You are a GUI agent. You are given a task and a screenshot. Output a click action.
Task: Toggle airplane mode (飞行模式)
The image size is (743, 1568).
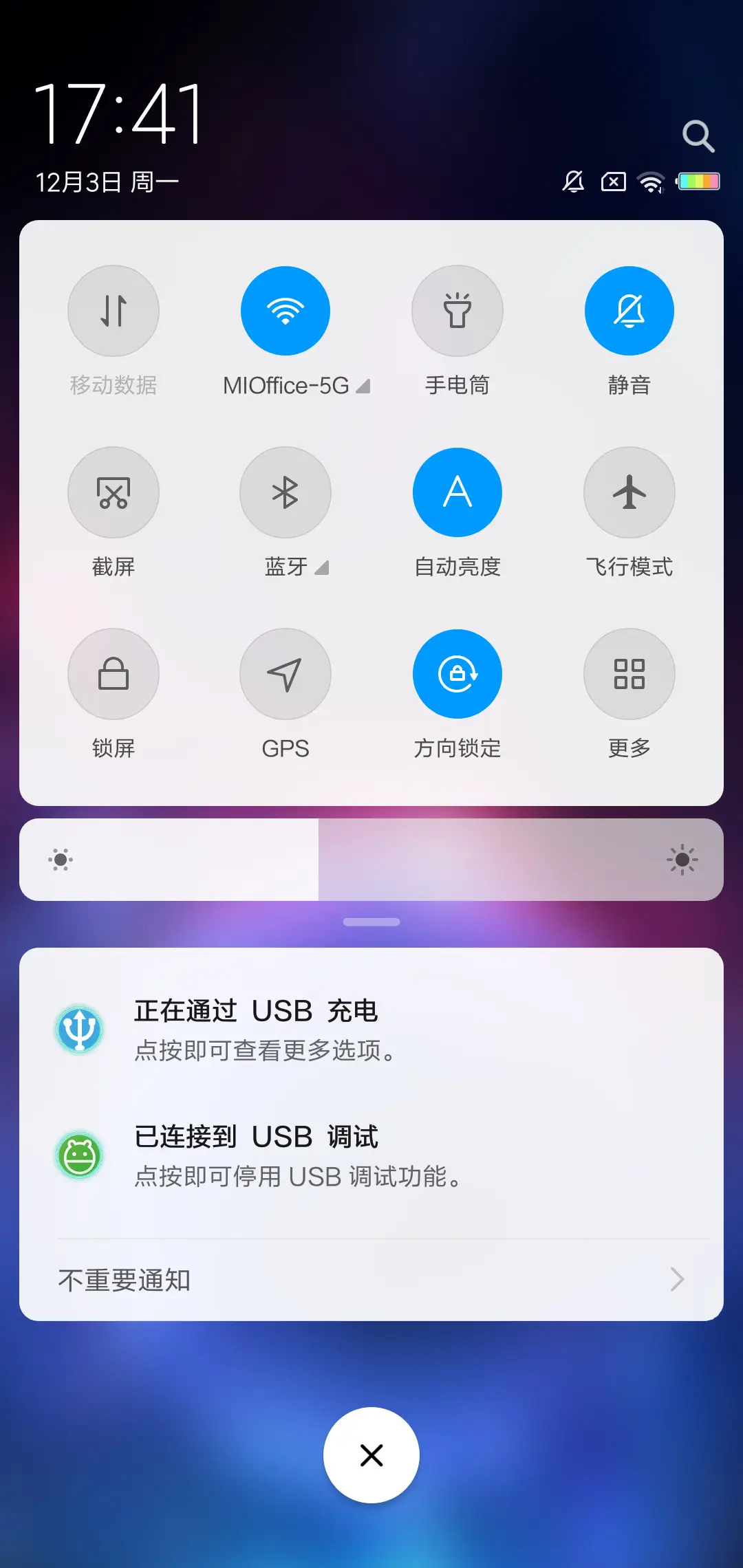pyautogui.click(x=629, y=492)
